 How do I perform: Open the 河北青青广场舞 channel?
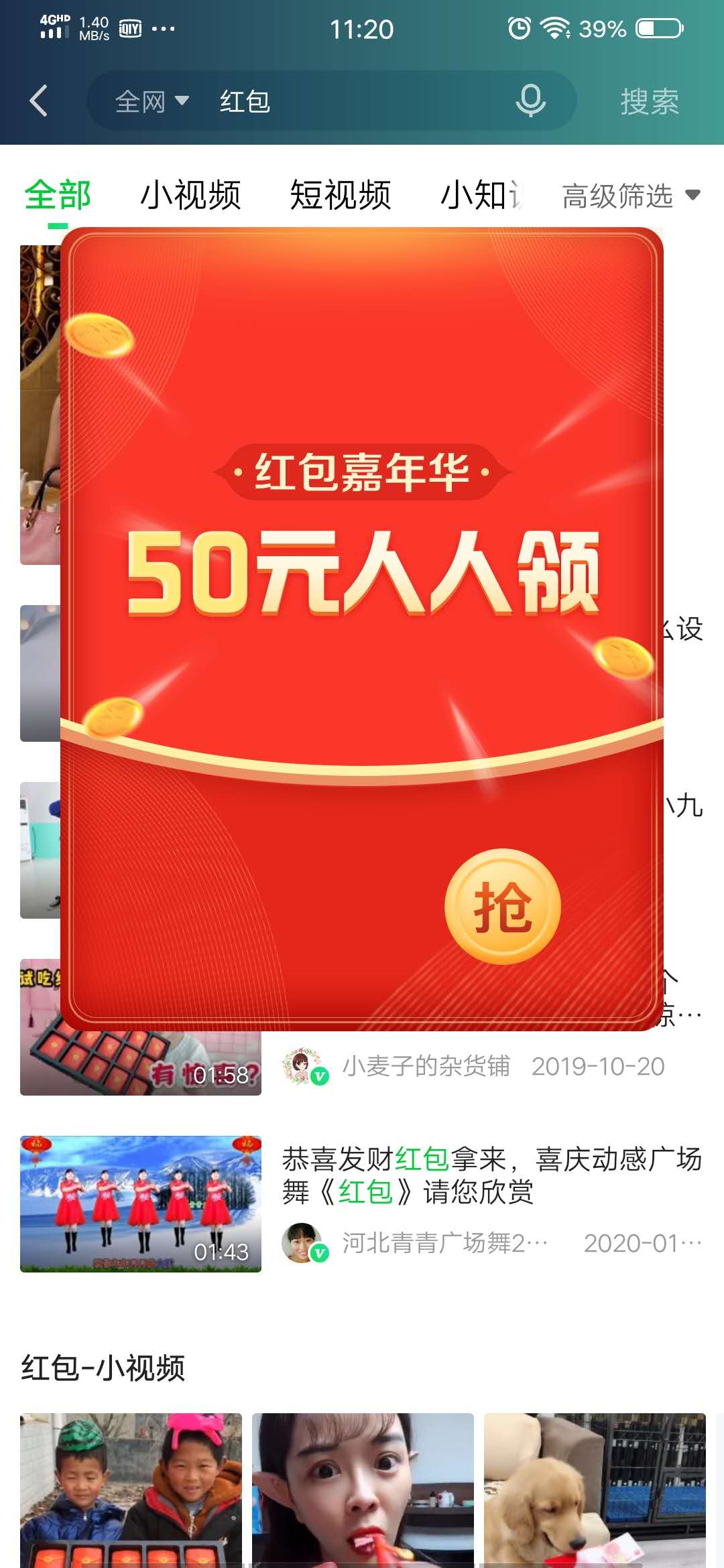pos(444,1243)
